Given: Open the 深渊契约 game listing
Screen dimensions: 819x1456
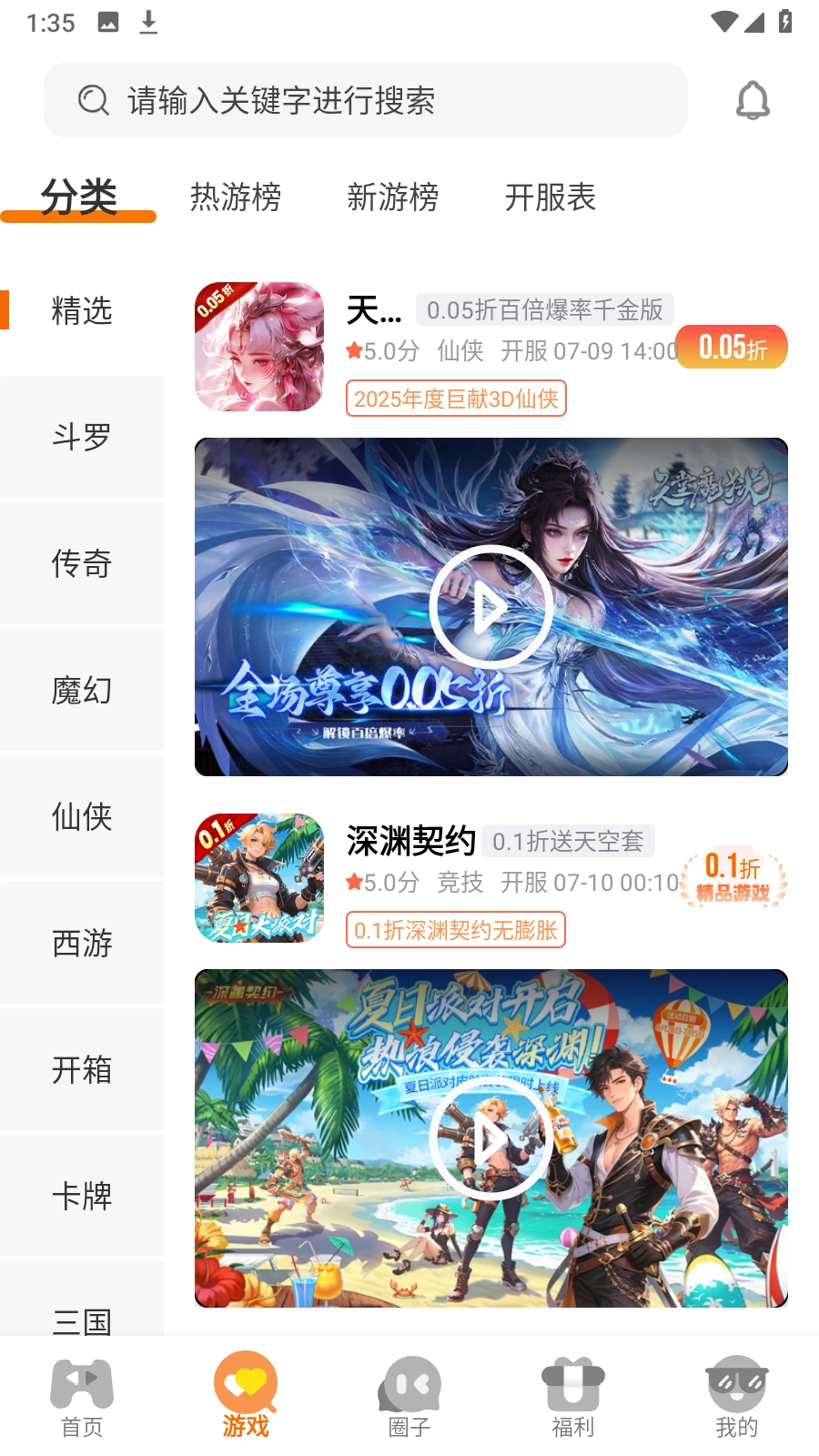Looking at the screenshot, I should 411,842.
